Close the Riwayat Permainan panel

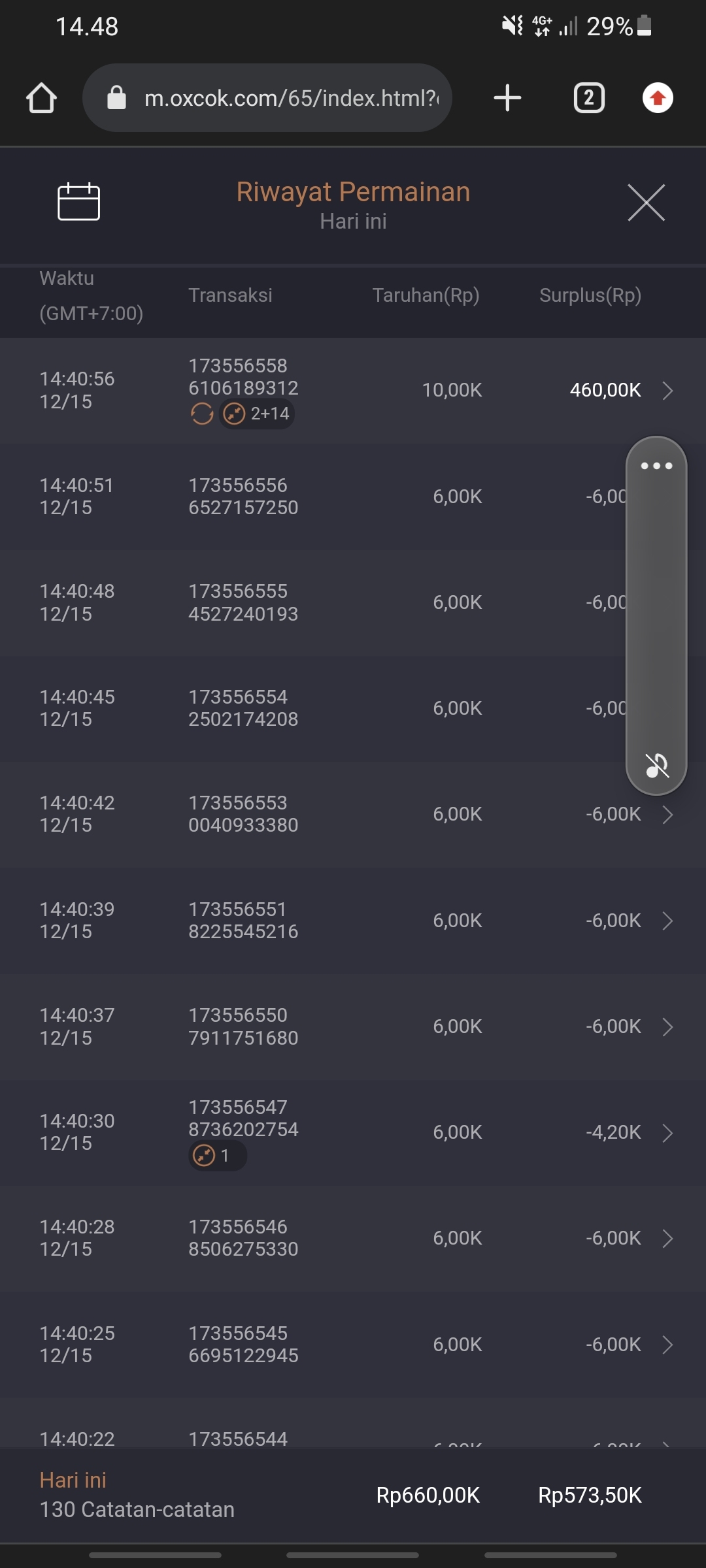pos(646,203)
